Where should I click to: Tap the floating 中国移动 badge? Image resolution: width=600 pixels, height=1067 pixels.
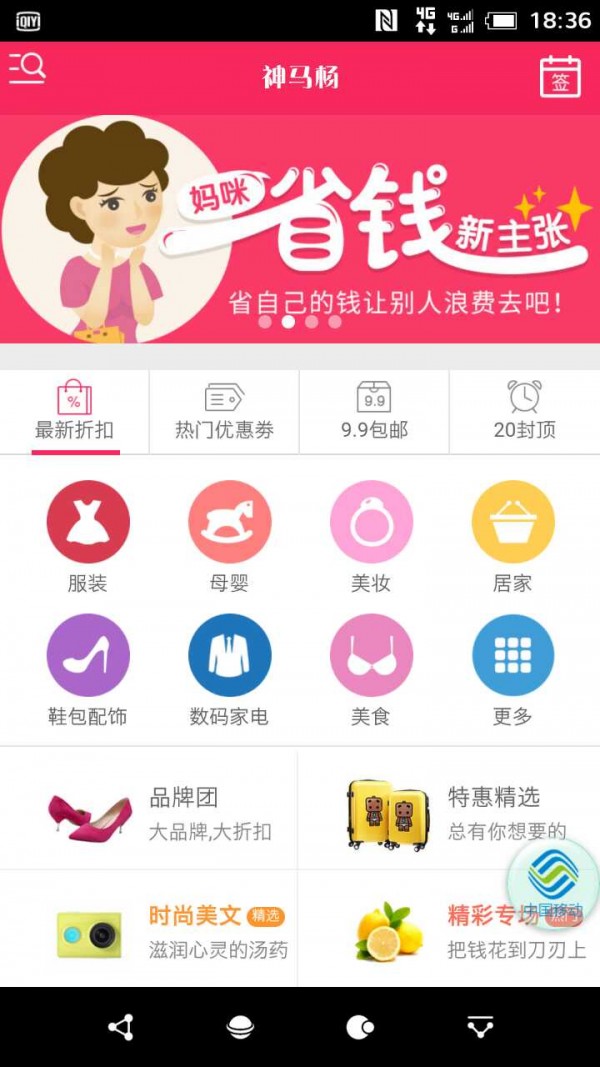coord(553,877)
